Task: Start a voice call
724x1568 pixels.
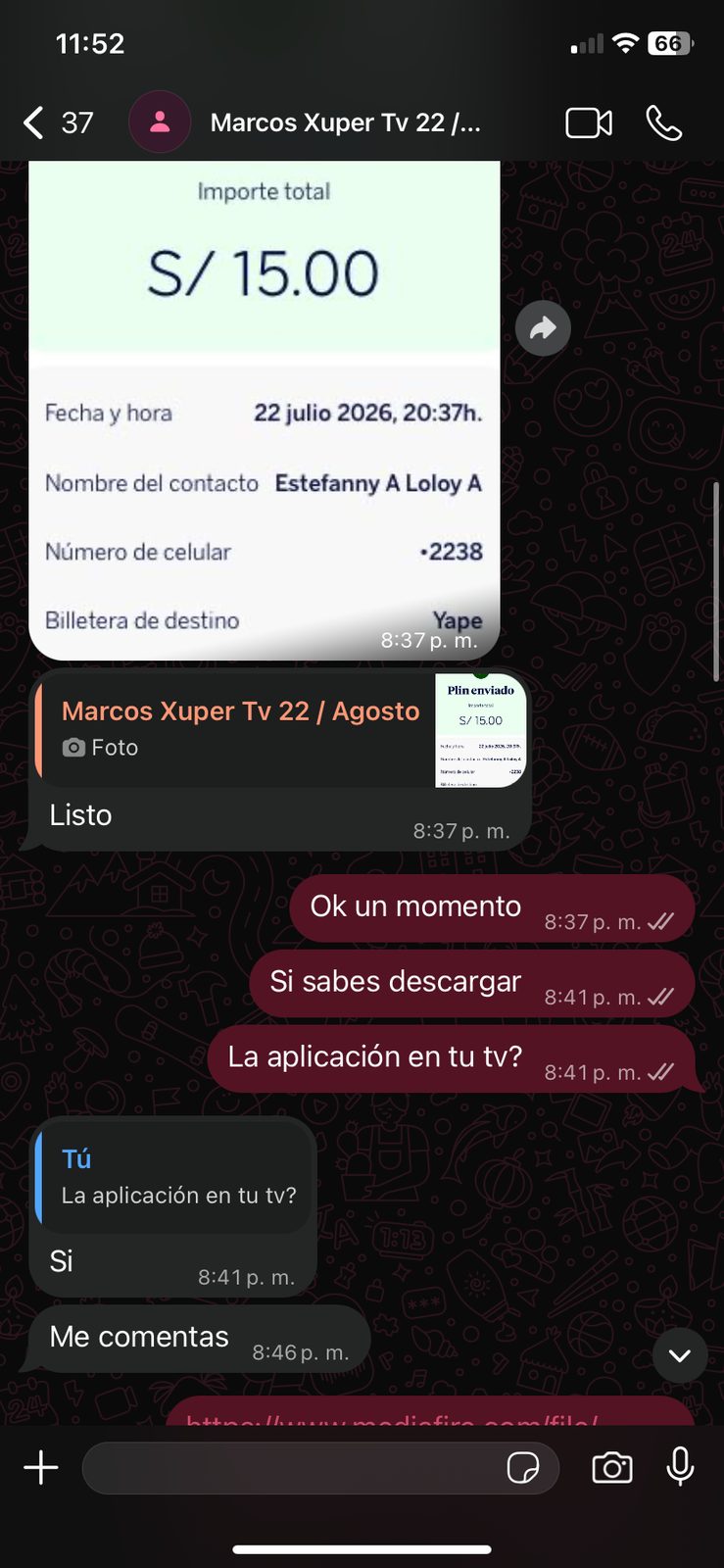Action: coord(664,122)
